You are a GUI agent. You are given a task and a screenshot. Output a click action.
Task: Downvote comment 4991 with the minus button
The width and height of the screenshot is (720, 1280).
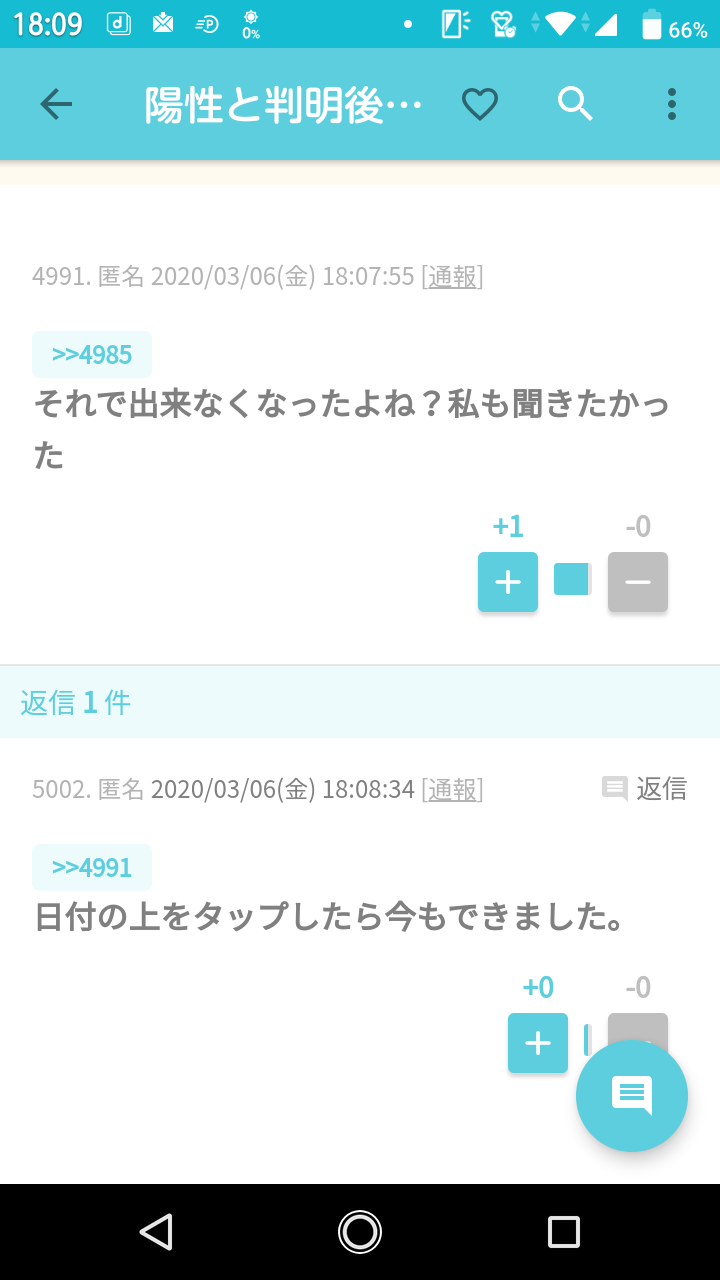click(x=638, y=582)
